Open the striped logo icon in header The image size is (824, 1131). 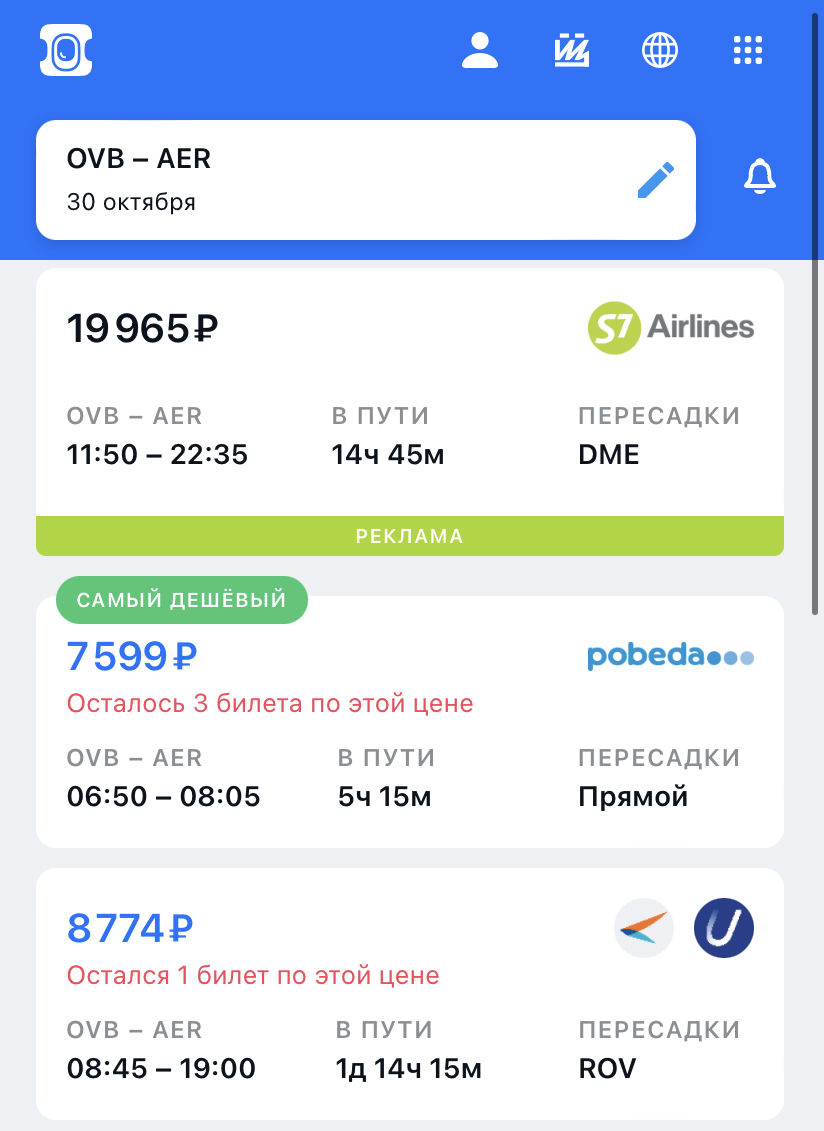[572, 50]
